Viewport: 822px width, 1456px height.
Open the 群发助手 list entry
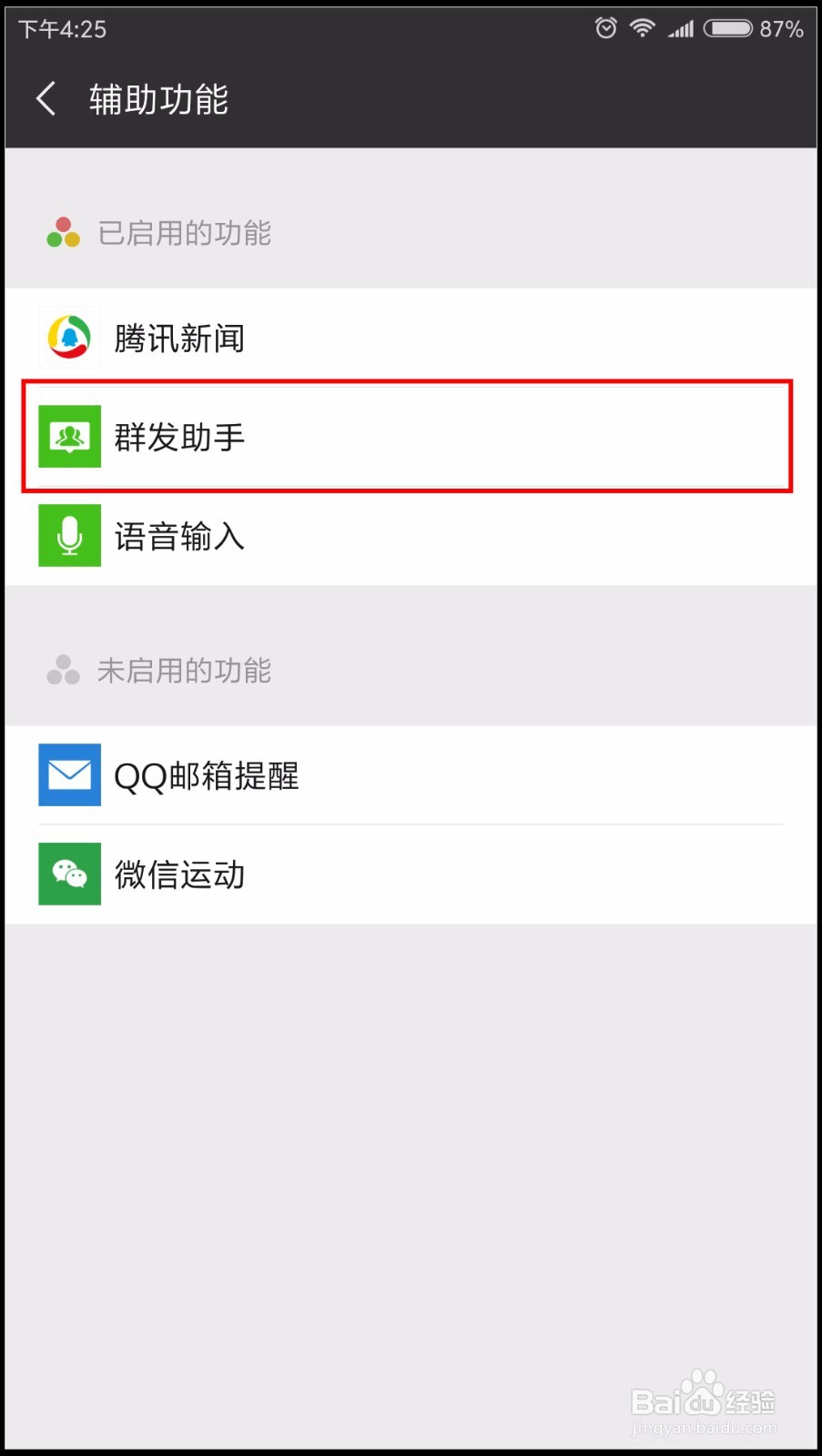click(410, 437)
